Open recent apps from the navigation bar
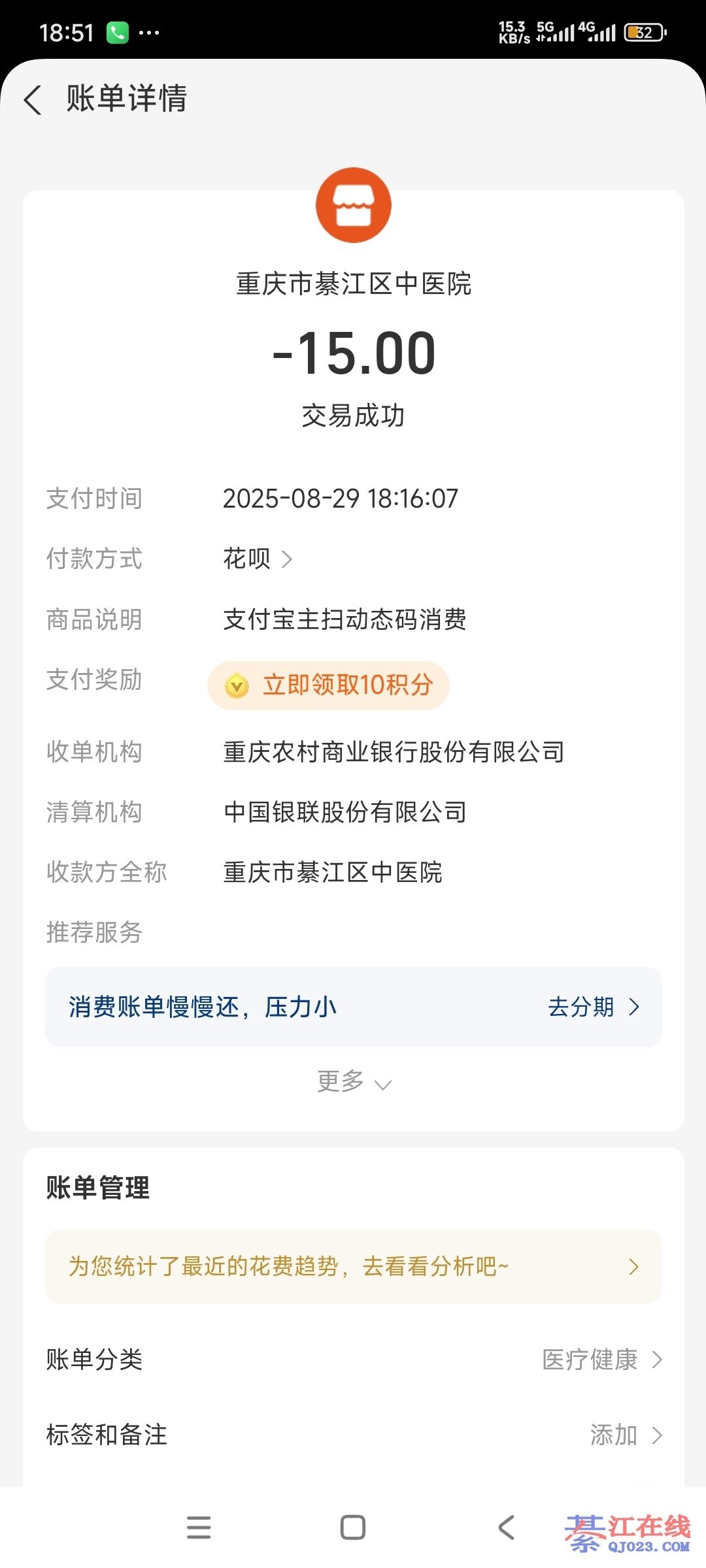 tap(199, 1527)
